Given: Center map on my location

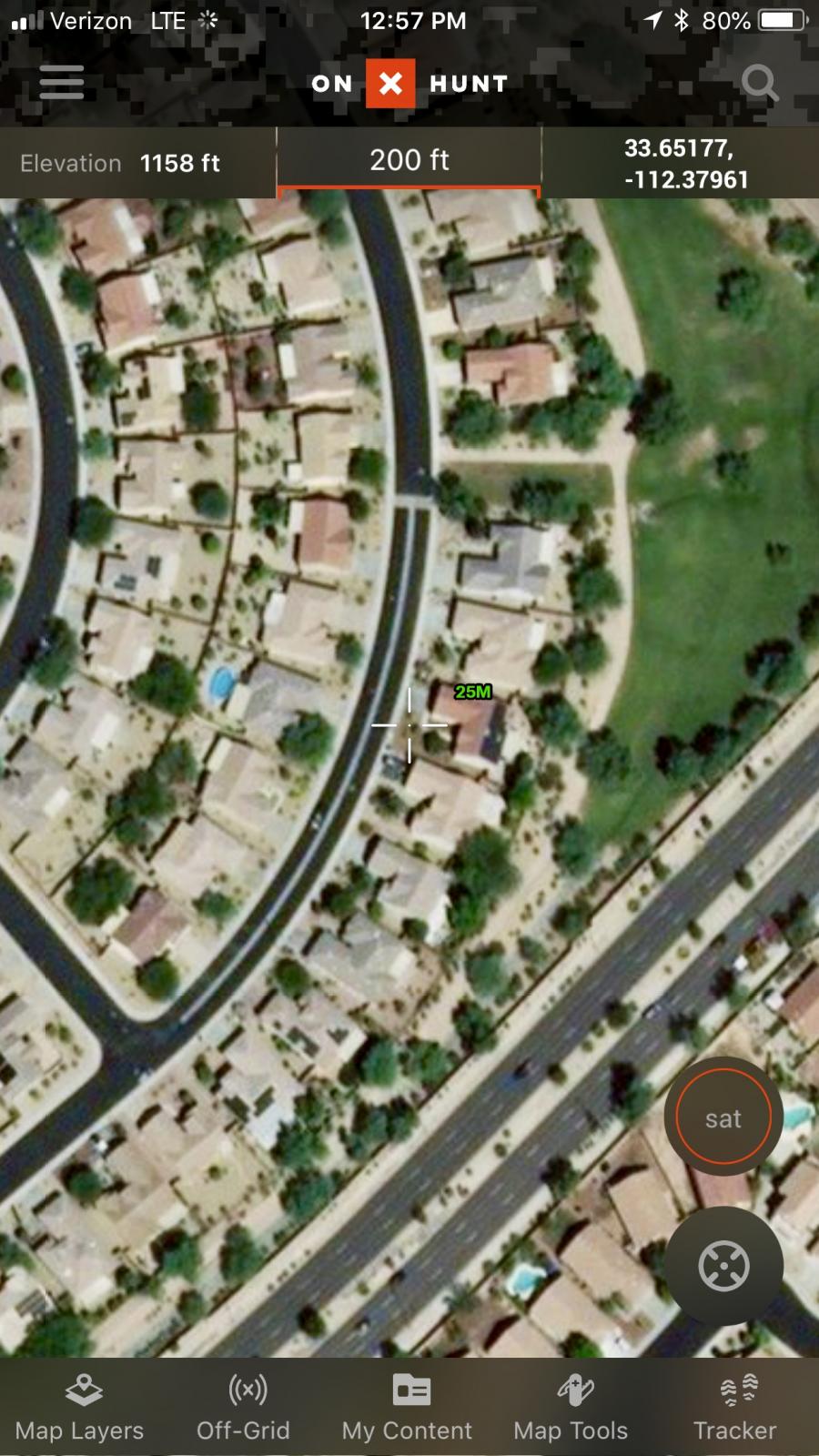Looking at the screenshot, I should pyautogui.click(x=723, y=1266).
